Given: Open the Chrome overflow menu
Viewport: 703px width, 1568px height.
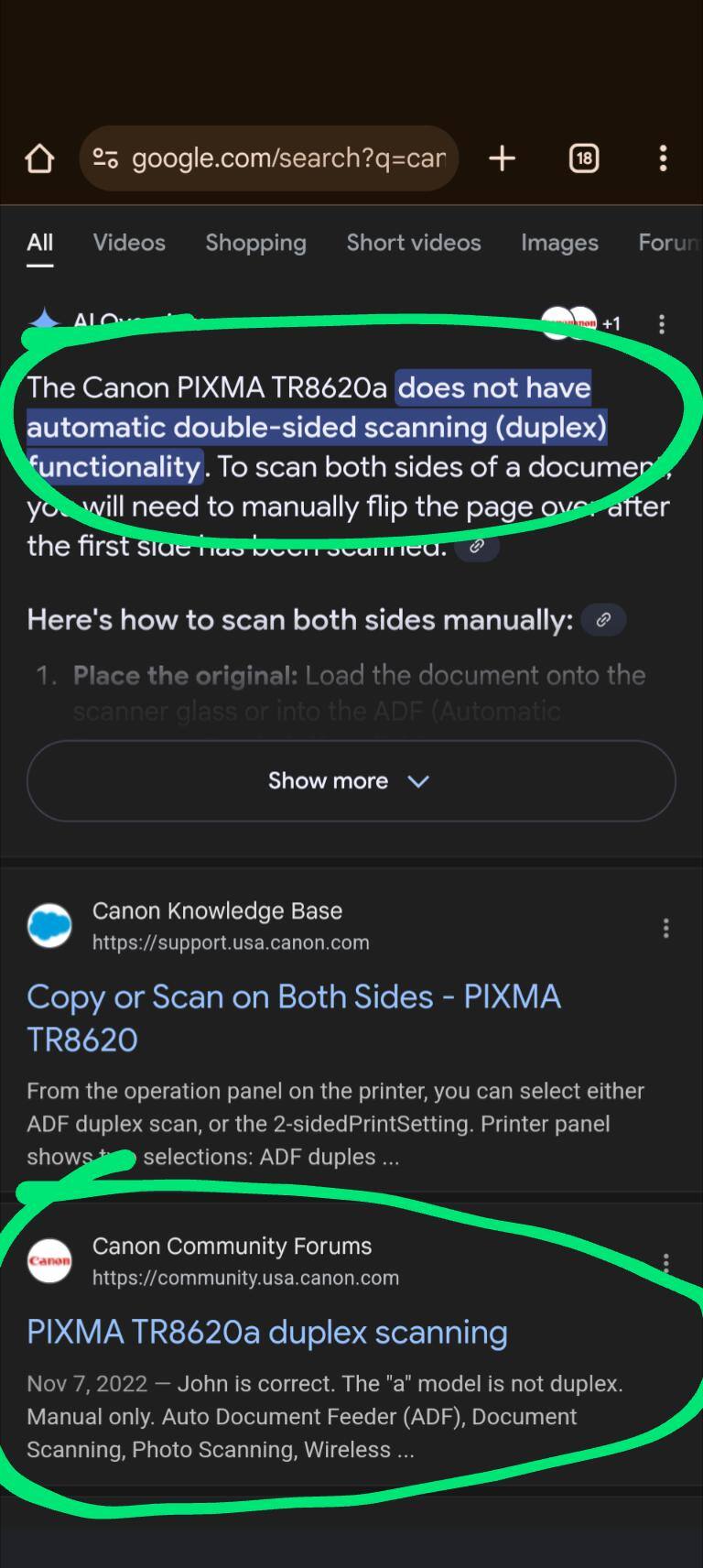Looking at the screenshot, I should [x=663, y=158].
